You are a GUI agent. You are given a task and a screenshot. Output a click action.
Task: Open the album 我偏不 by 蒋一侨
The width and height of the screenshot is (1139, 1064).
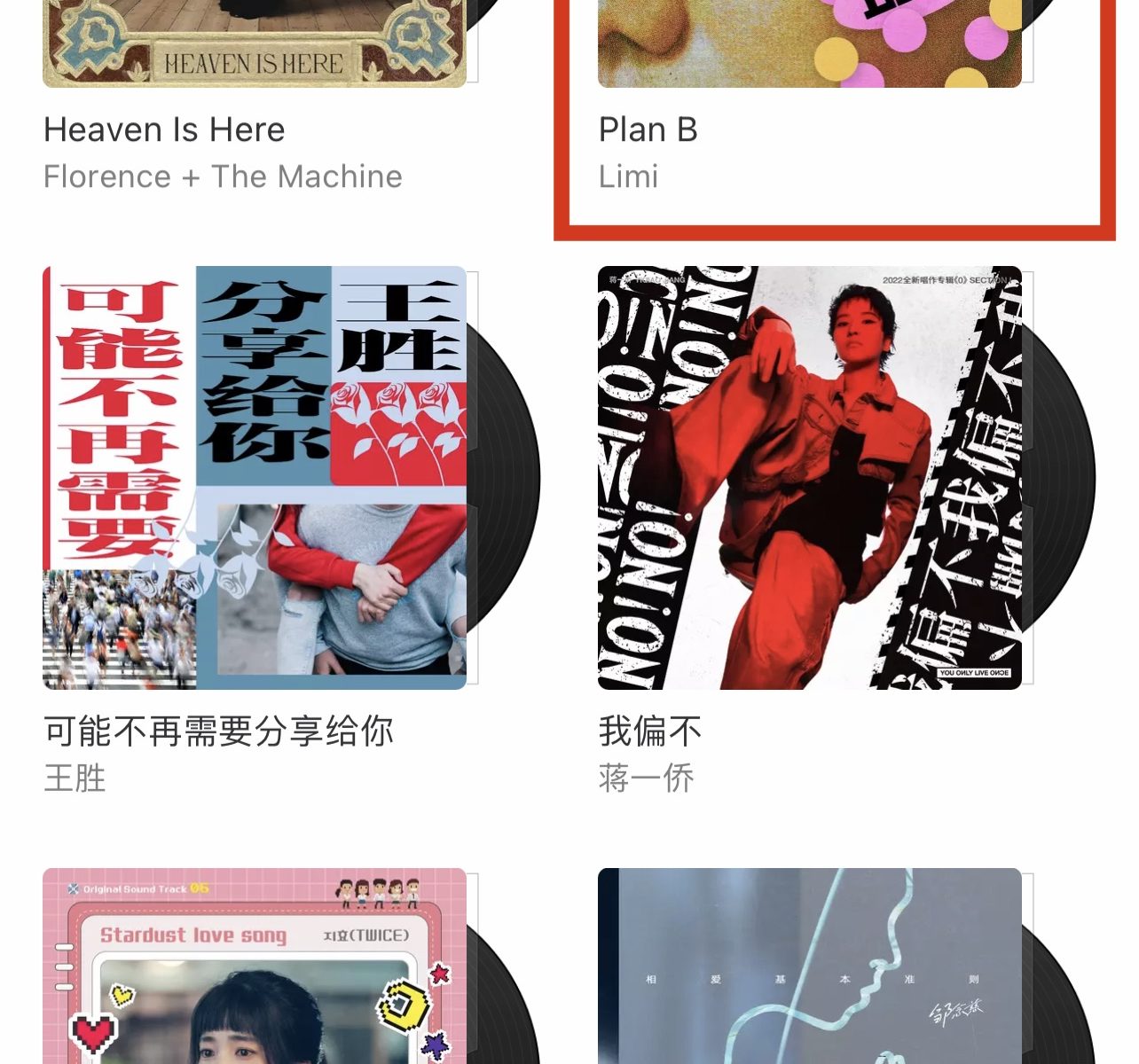pos(809,478)
